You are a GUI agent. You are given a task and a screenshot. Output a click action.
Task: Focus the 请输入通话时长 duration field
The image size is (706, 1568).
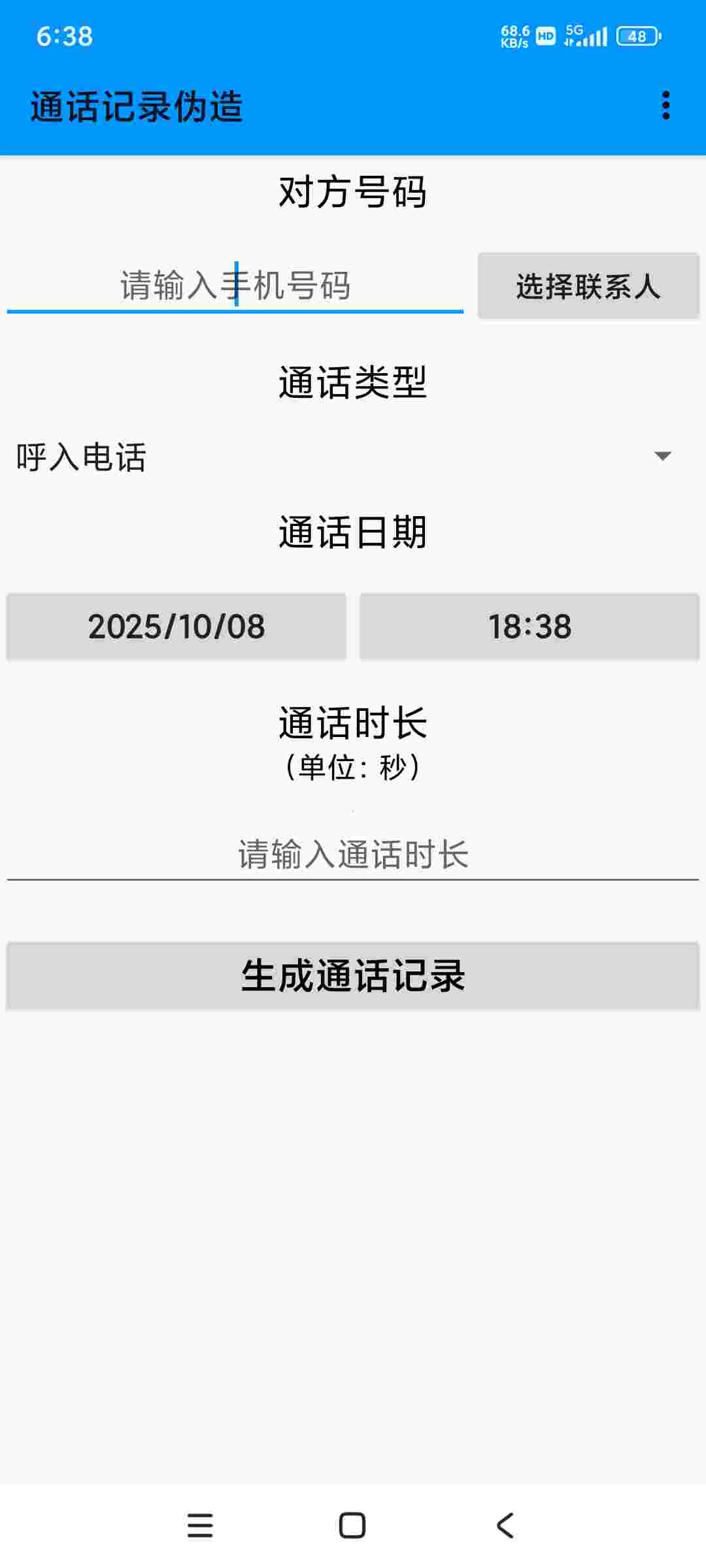(353, 855)
